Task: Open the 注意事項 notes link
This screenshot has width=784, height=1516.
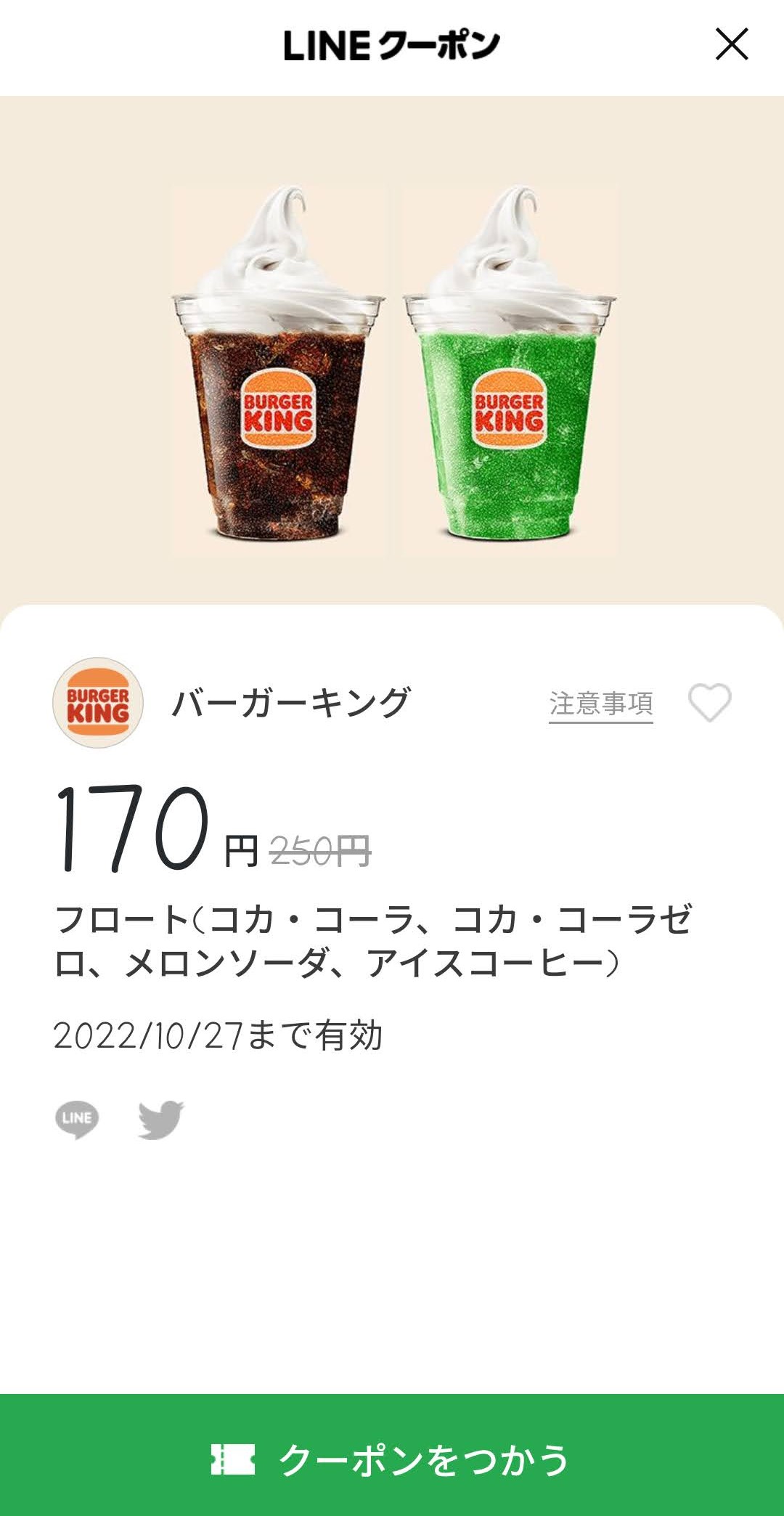Action: [x=600, y=704]
